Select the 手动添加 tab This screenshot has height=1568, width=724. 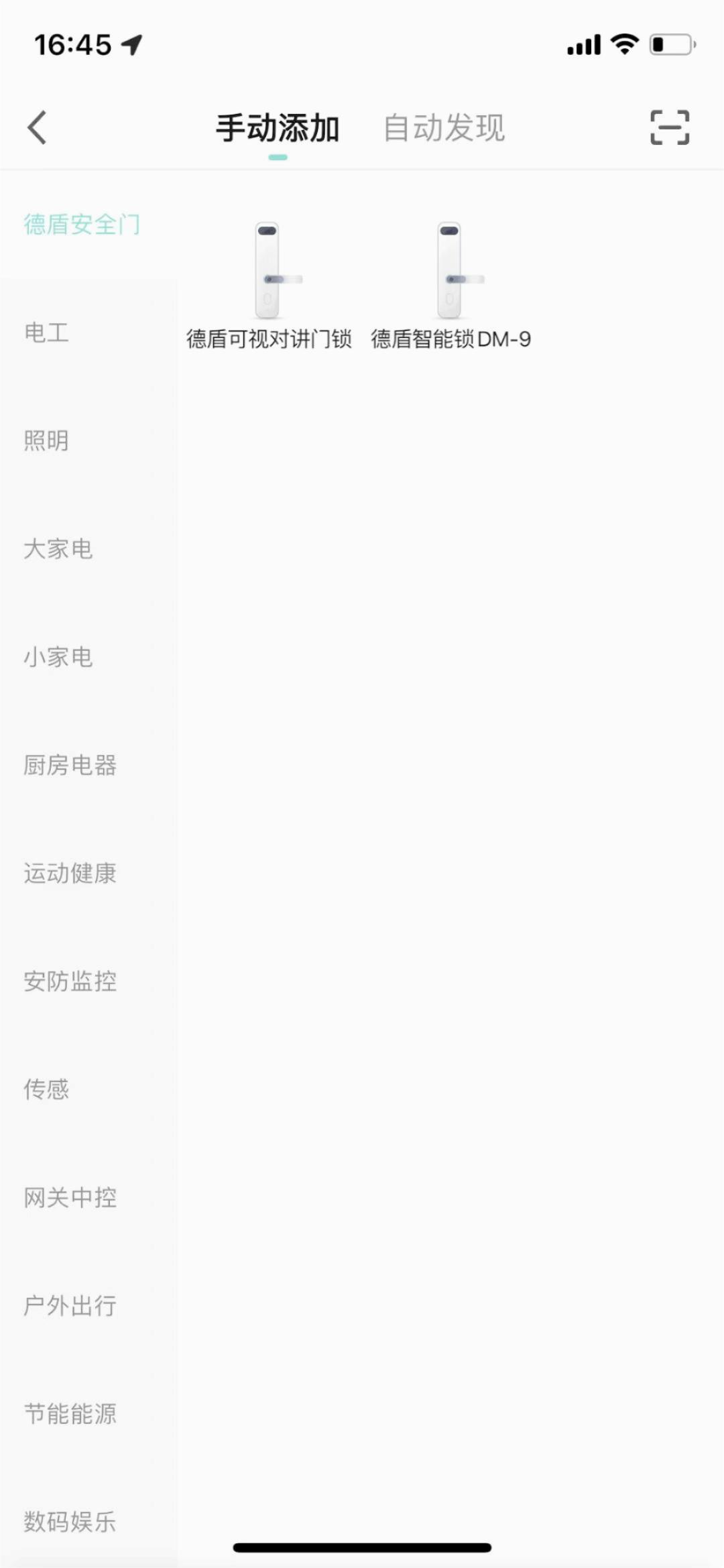[278, 128]
